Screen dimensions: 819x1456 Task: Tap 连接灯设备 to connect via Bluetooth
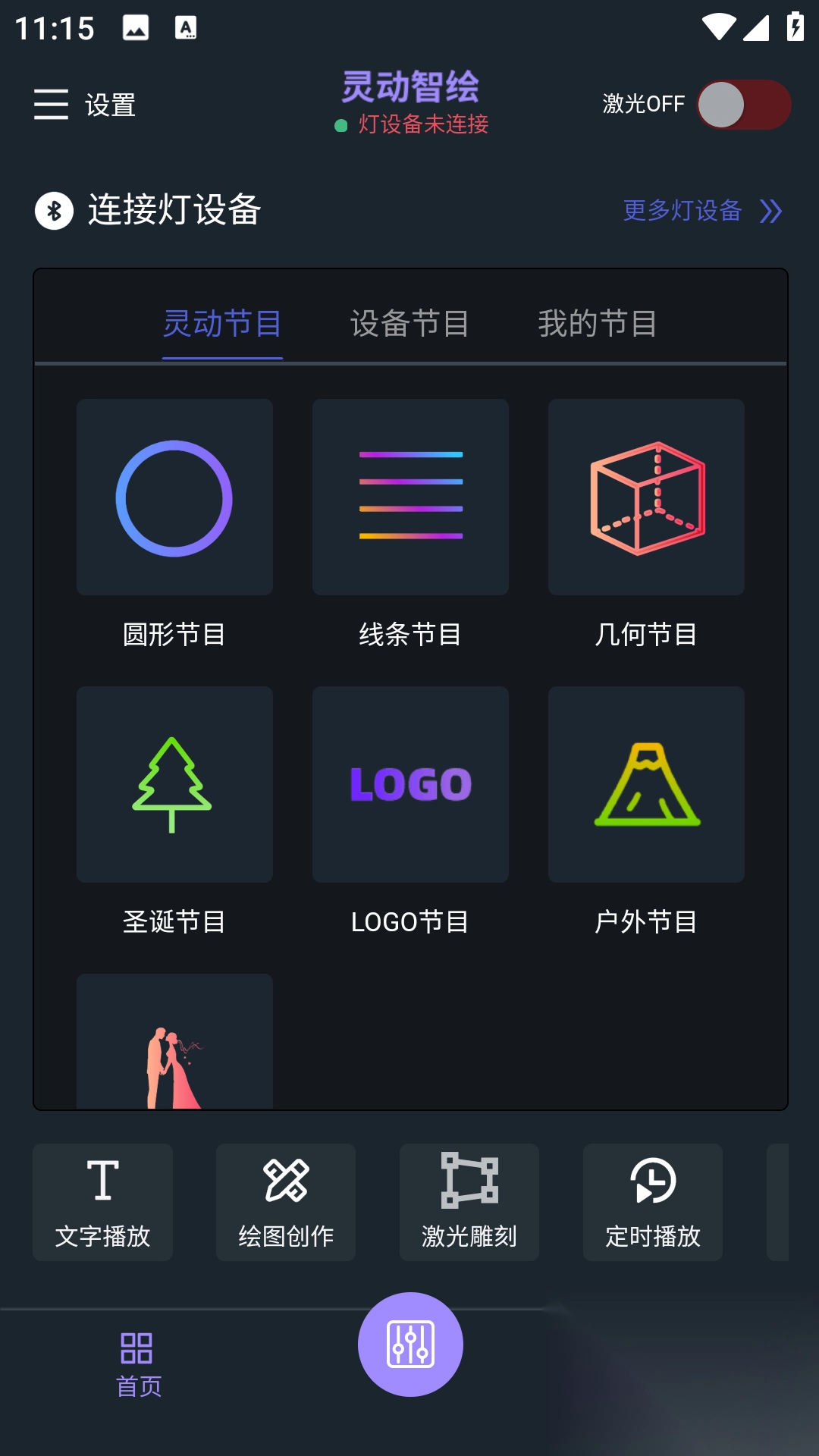pyautogui.click(x=149, y=210)
